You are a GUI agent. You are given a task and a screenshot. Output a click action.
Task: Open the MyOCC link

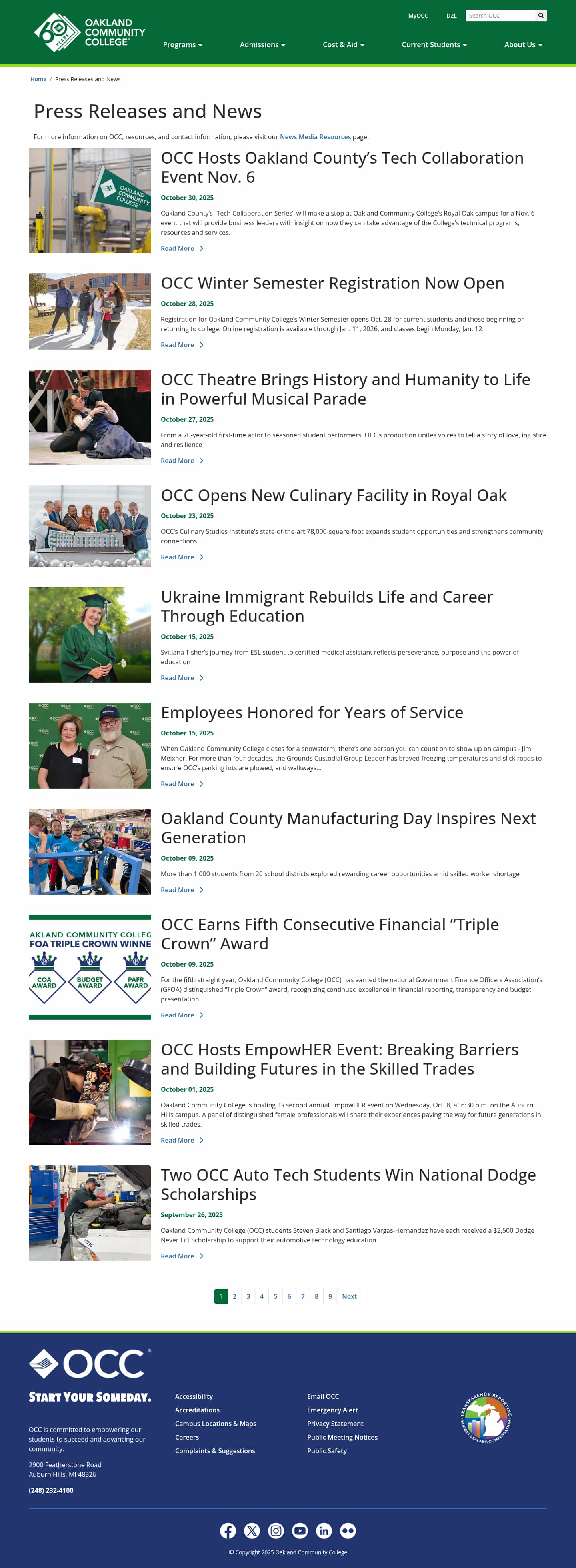click(x=417, y=15)
